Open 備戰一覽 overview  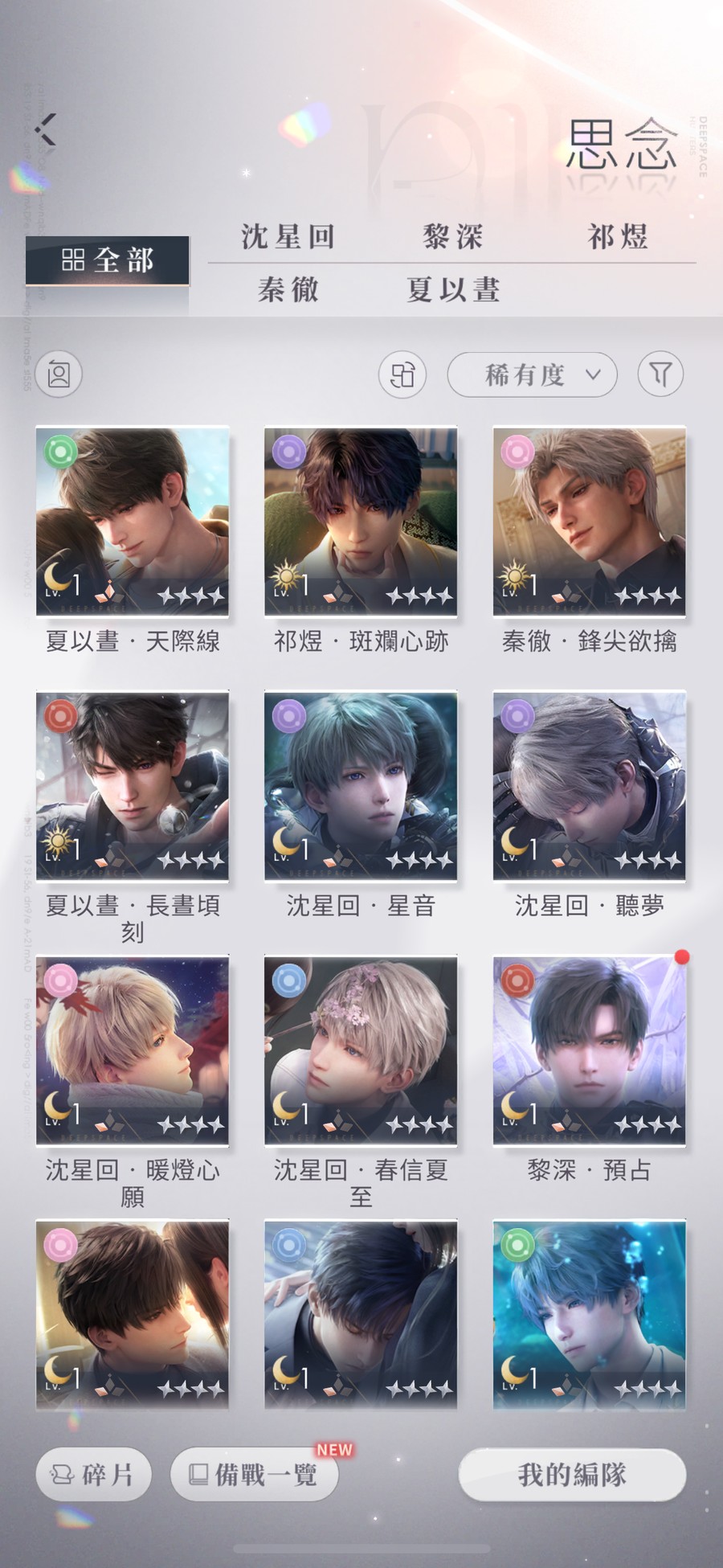click(x=254, y=1474)
